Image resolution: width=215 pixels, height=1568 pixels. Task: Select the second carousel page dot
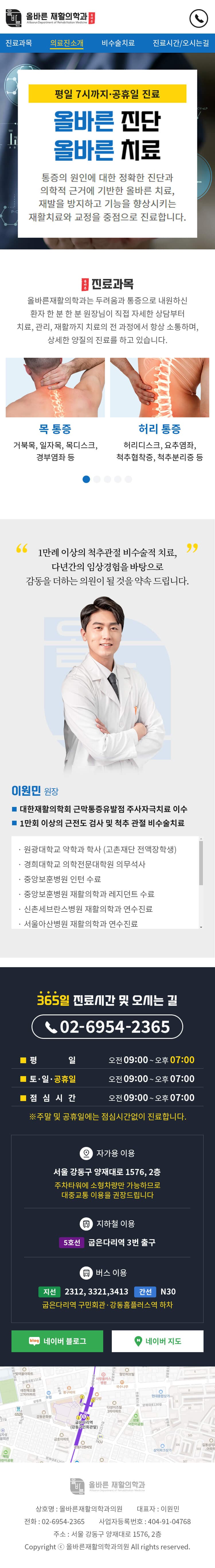(x=97, y=479)
